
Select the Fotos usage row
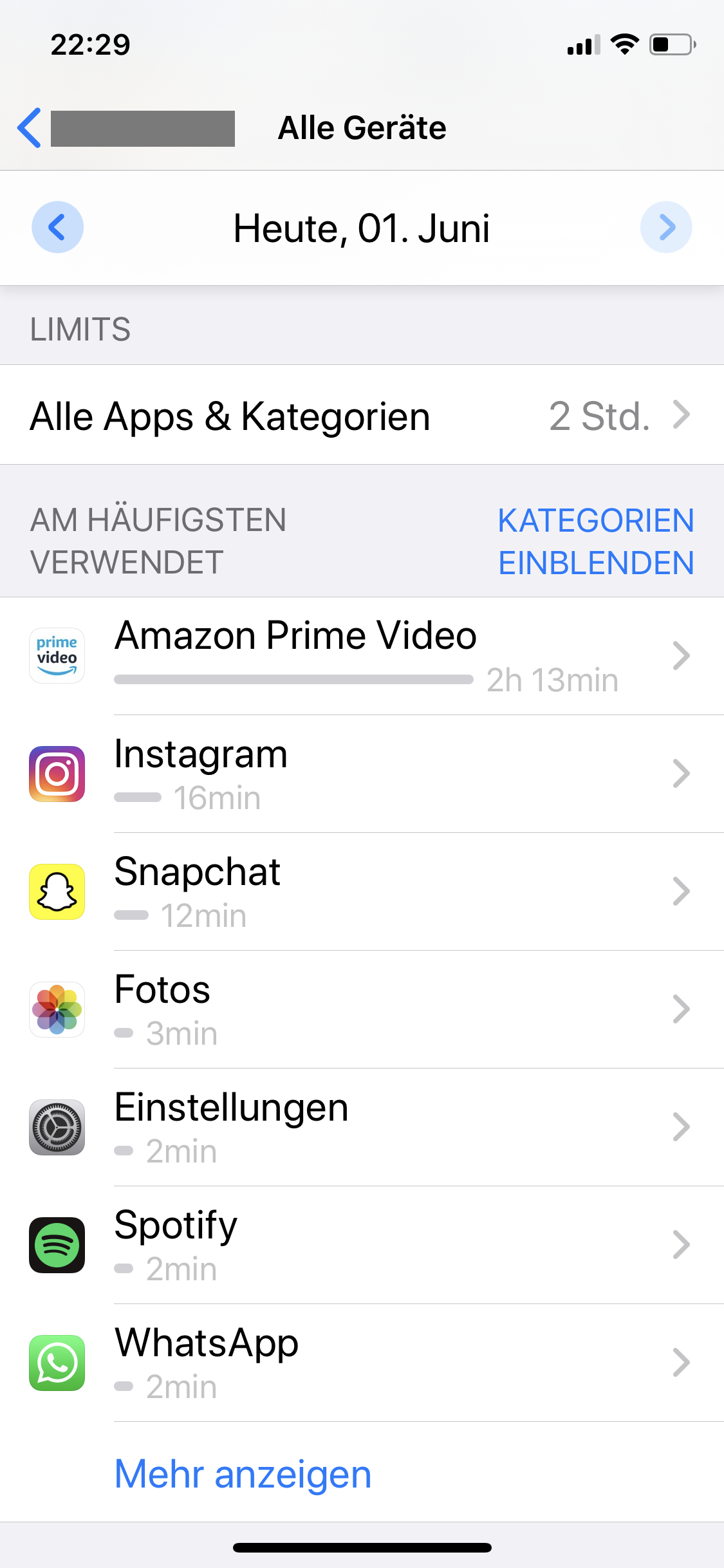[x=362, y=1009]
